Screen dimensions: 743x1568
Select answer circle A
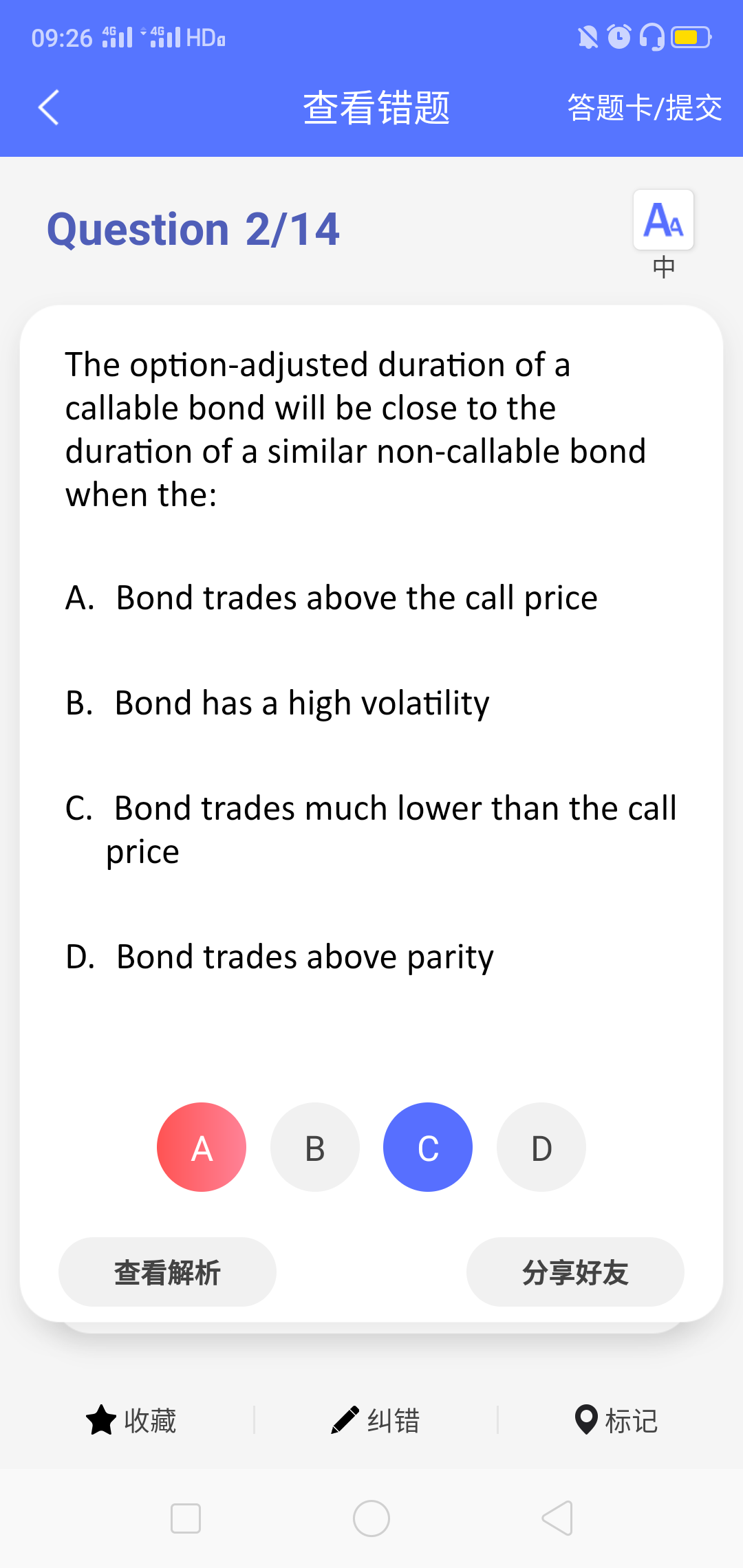[201, 1147]
